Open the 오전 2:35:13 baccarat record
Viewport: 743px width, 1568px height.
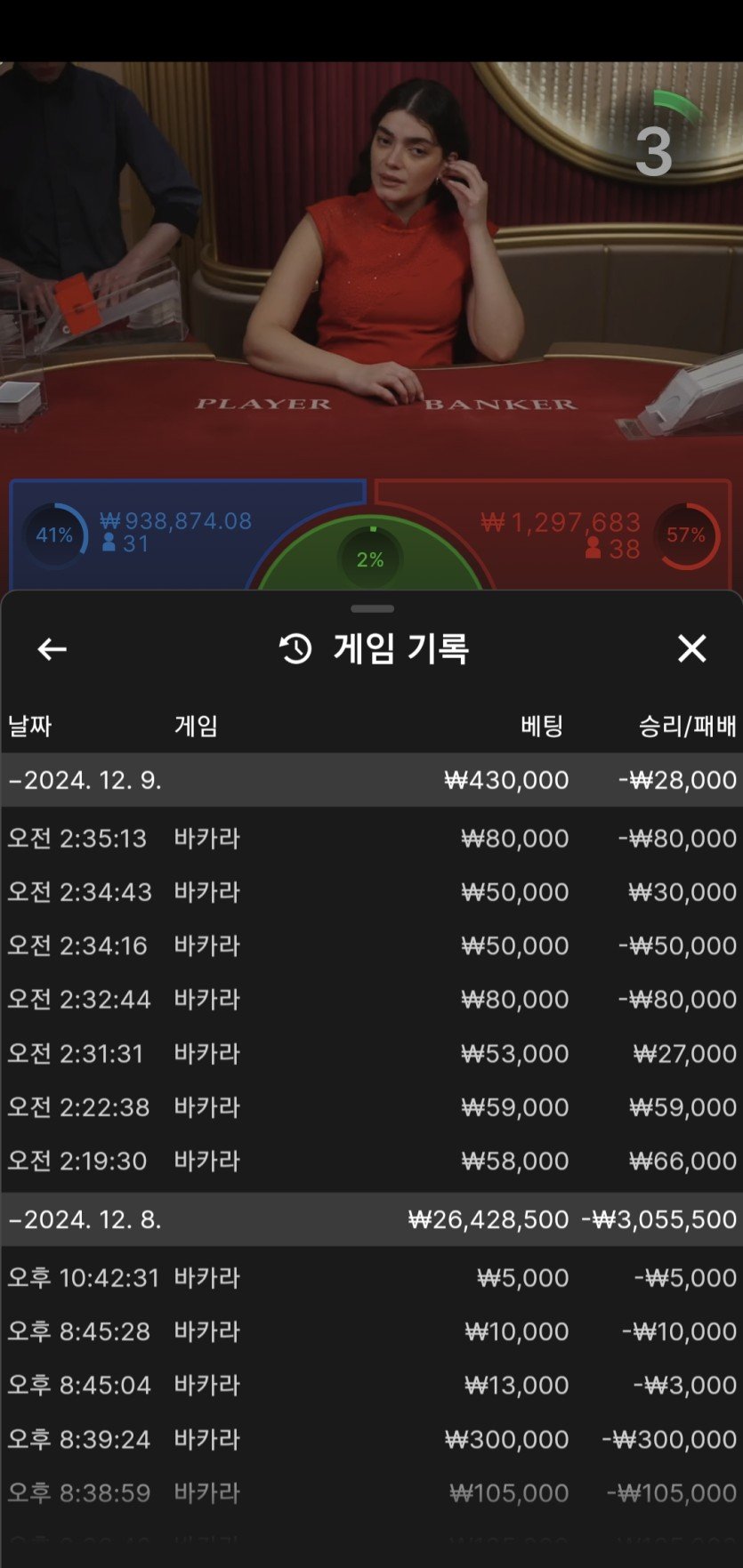(371, 839)
